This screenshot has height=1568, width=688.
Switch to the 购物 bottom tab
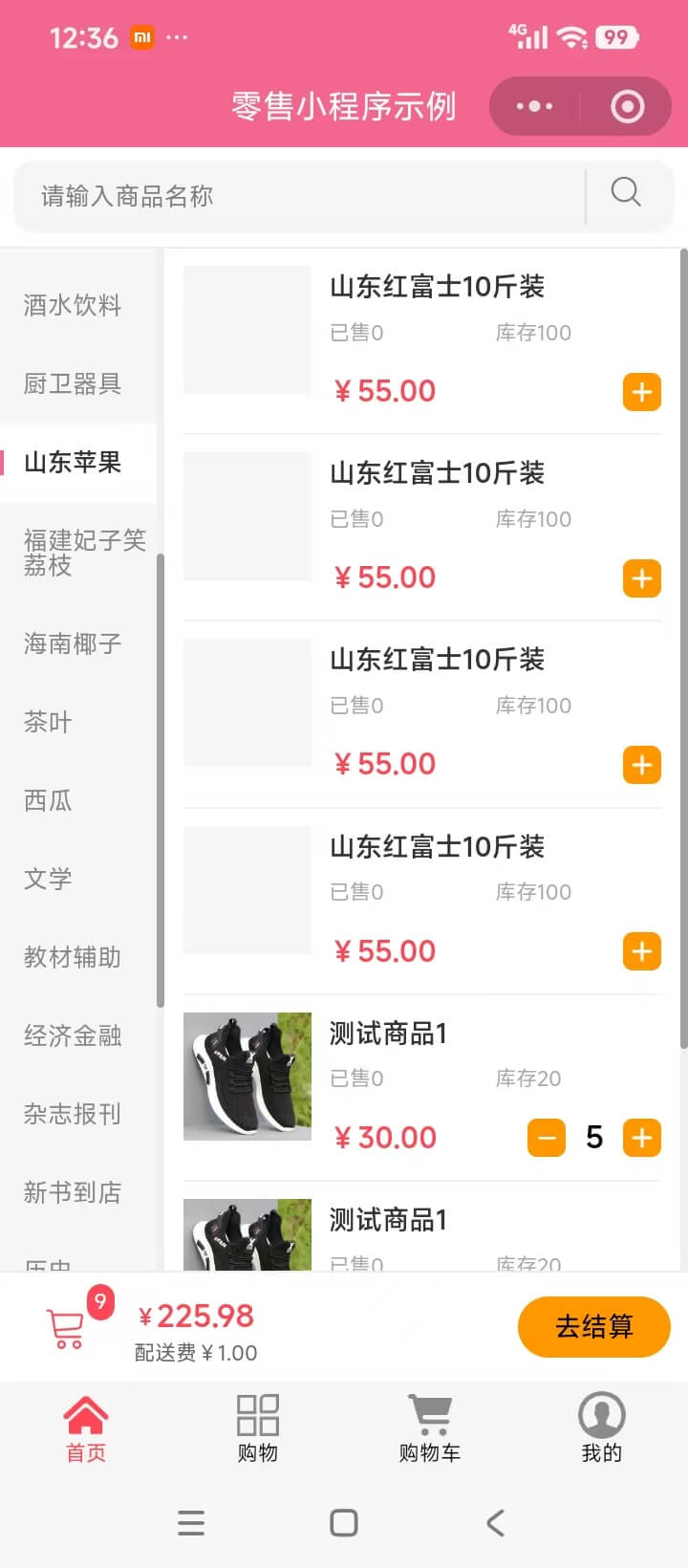257,1428
